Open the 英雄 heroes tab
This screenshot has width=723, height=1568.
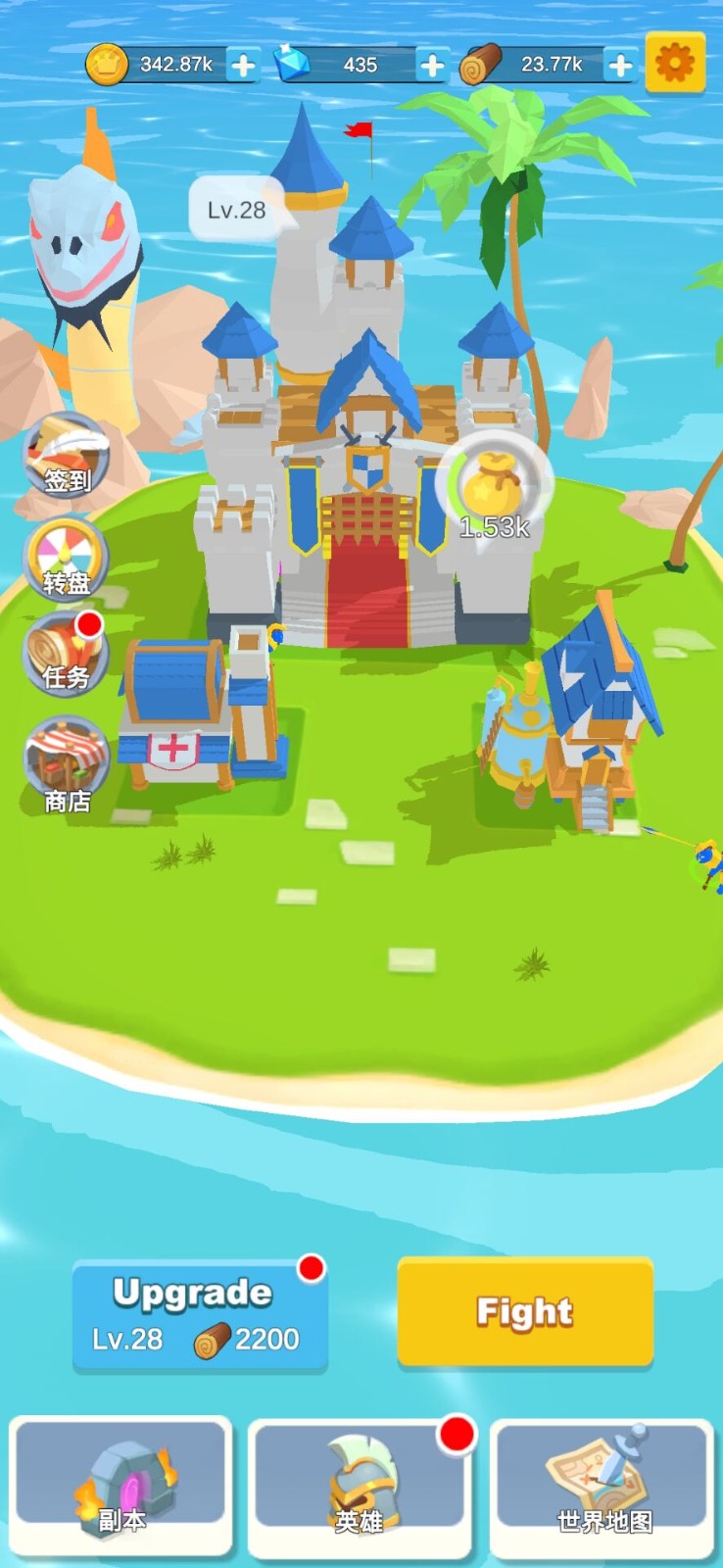click(x=360, y=1487)
